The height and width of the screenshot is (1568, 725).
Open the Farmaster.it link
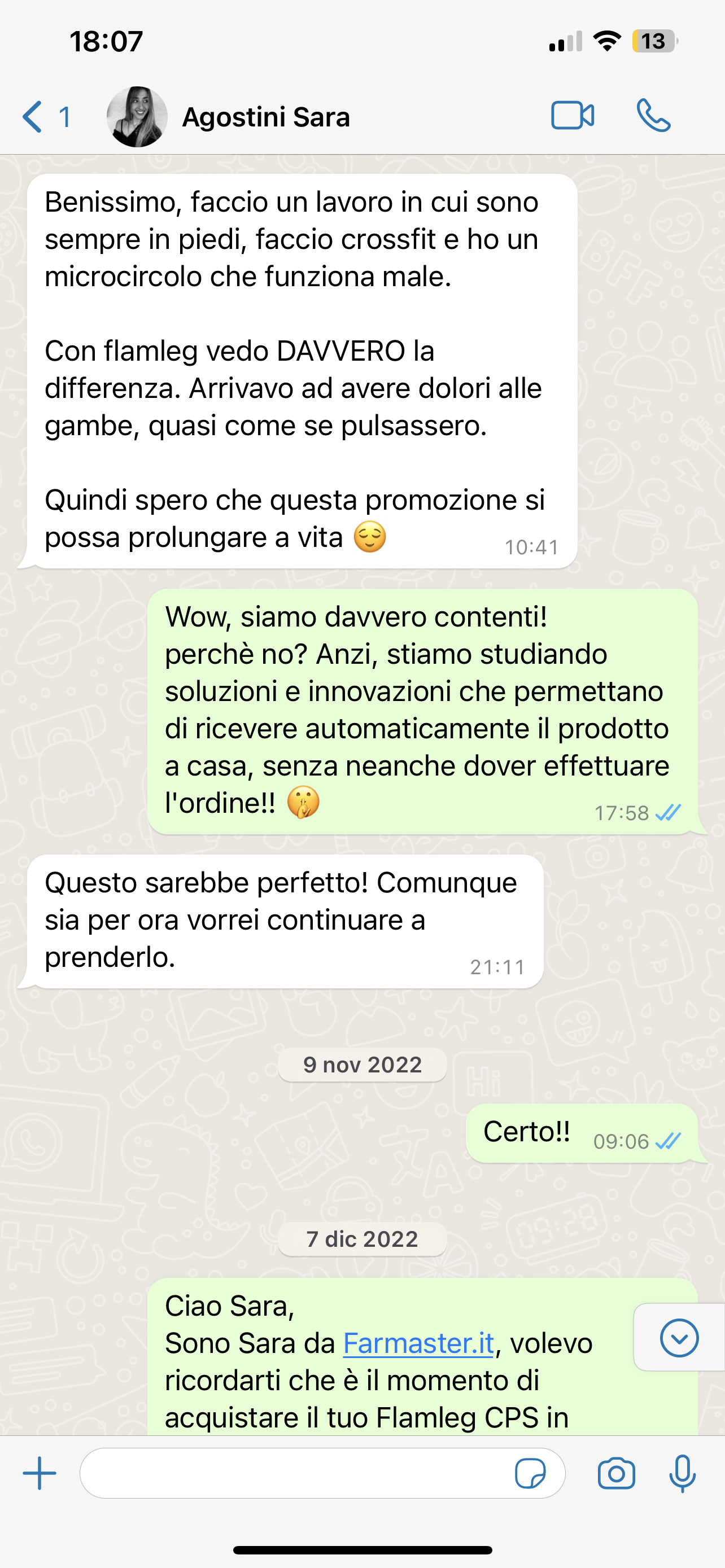418,1343
